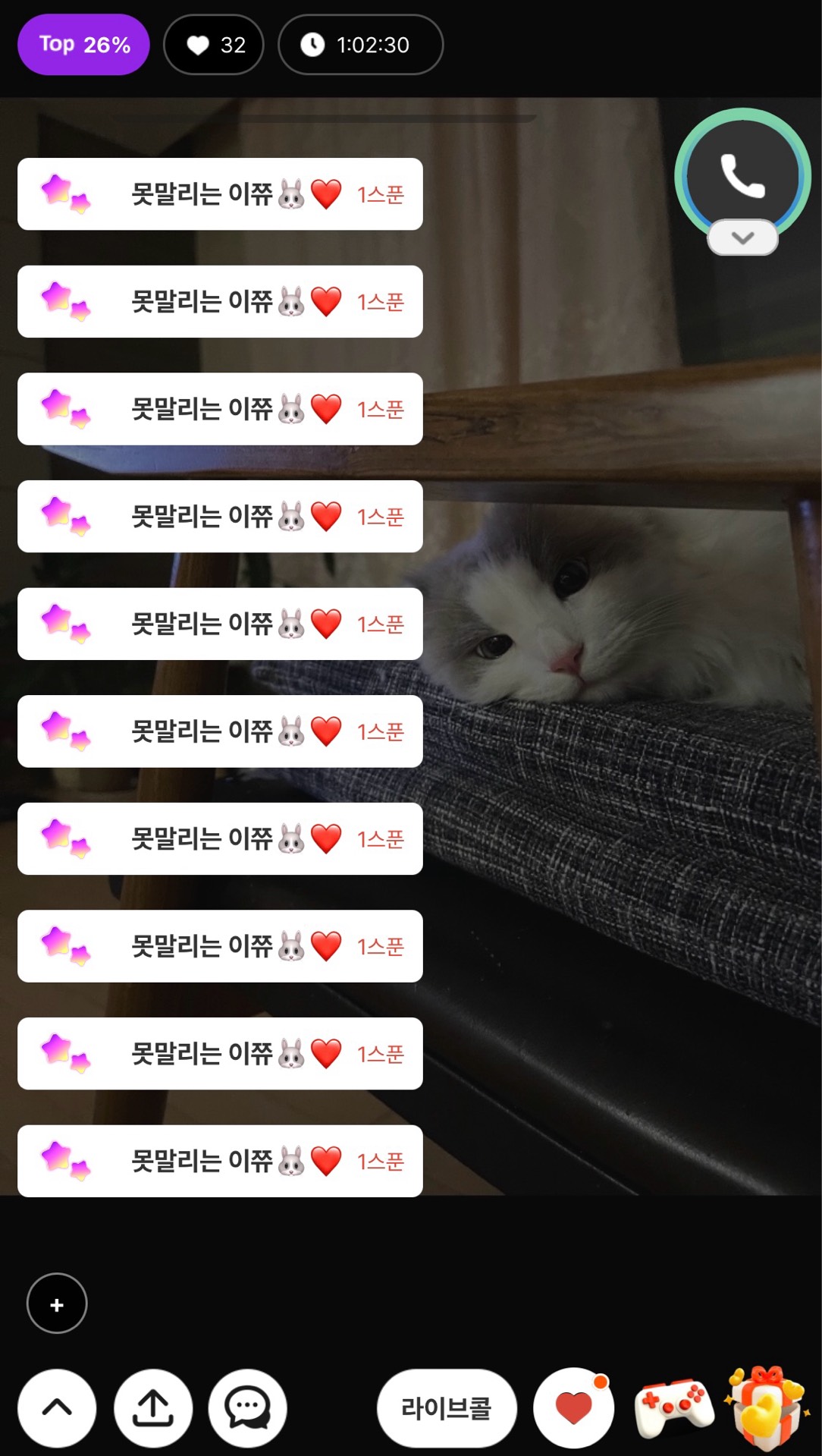Screen dimensions: 822x1456
Task: Open the chat bubble
Action: click(248, 1408)
